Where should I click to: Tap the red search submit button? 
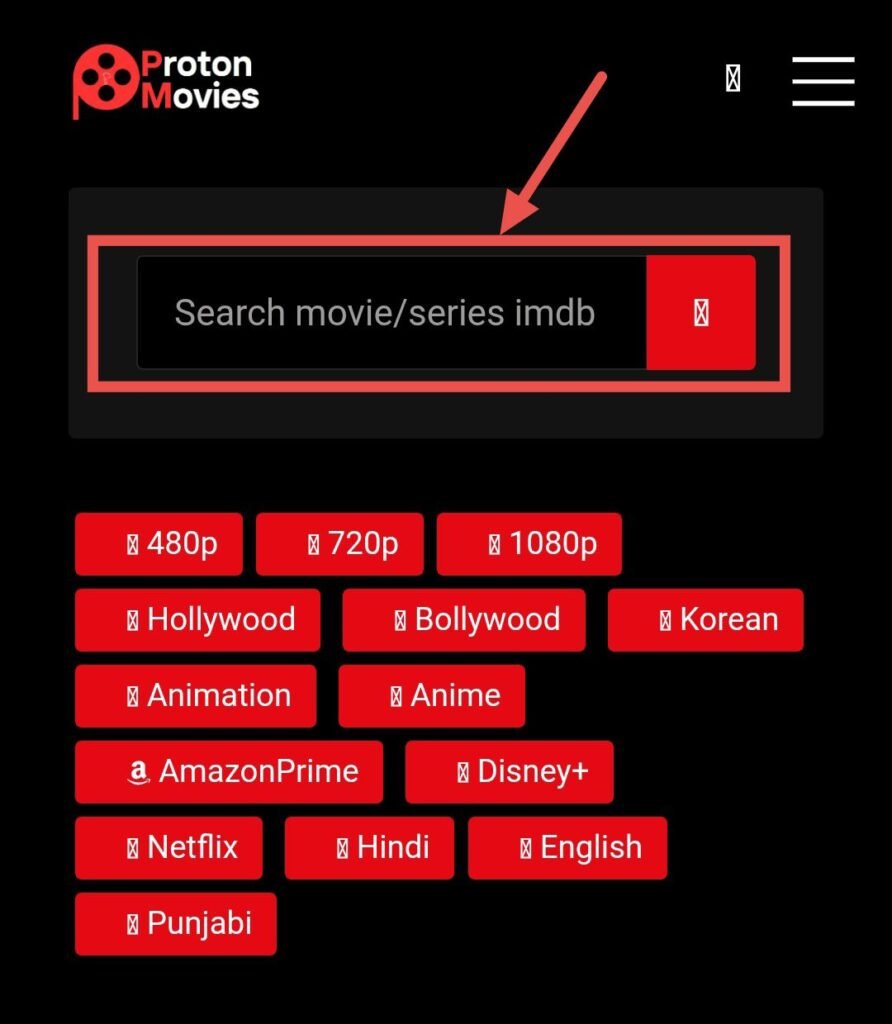701,313
